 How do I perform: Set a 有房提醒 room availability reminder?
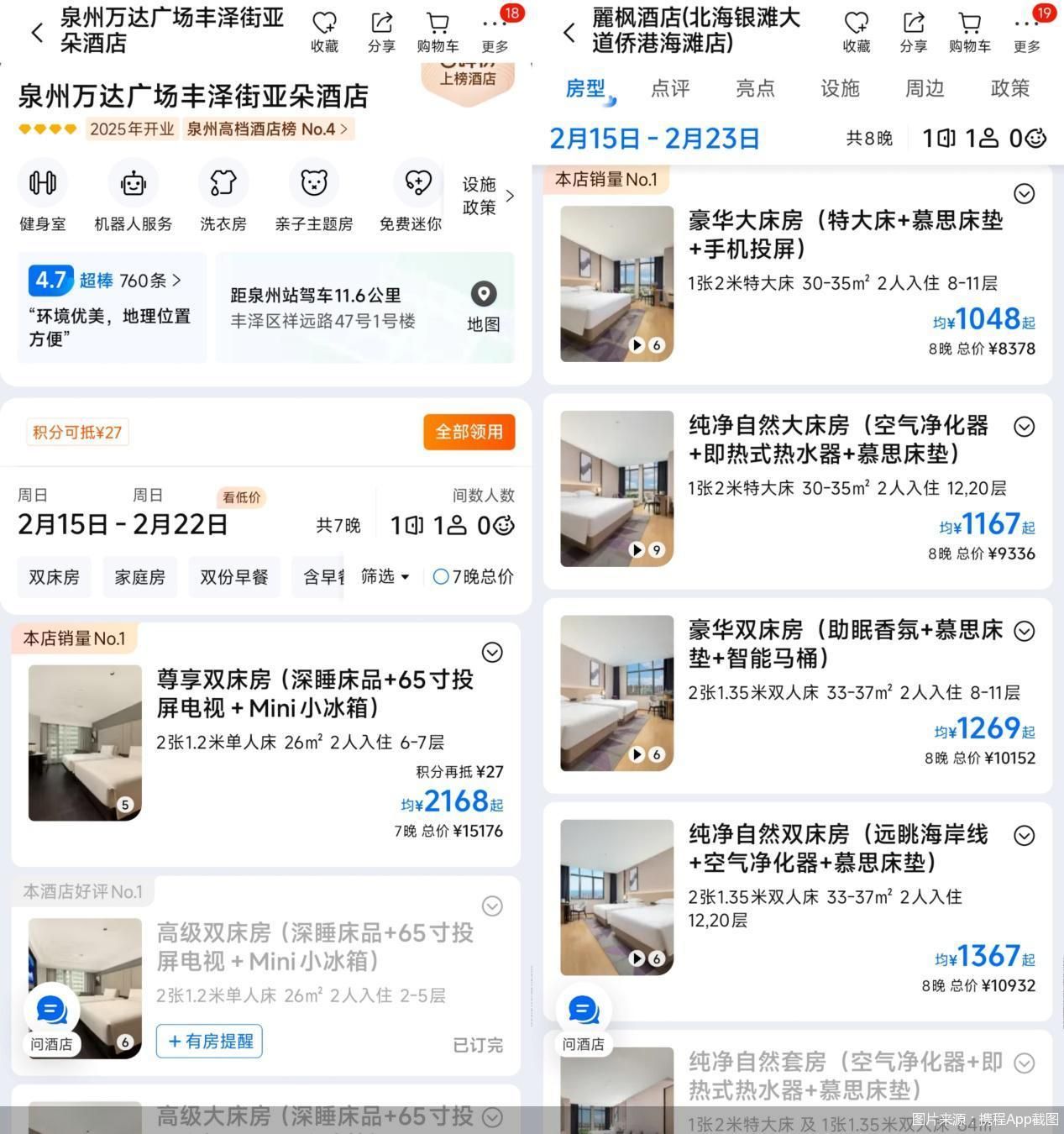click(208, 1041)
